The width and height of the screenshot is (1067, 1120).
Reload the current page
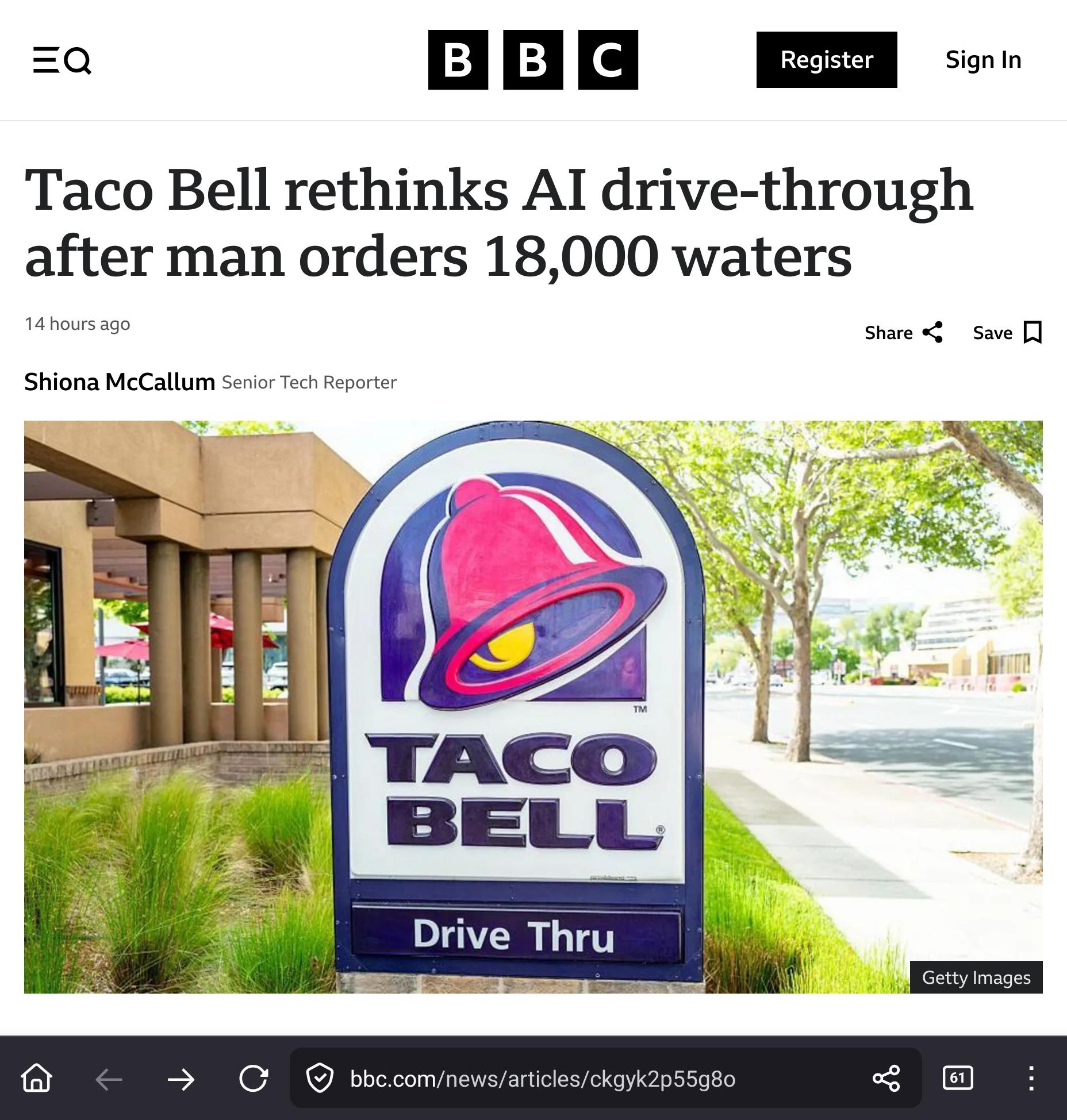coord(254,1078)
